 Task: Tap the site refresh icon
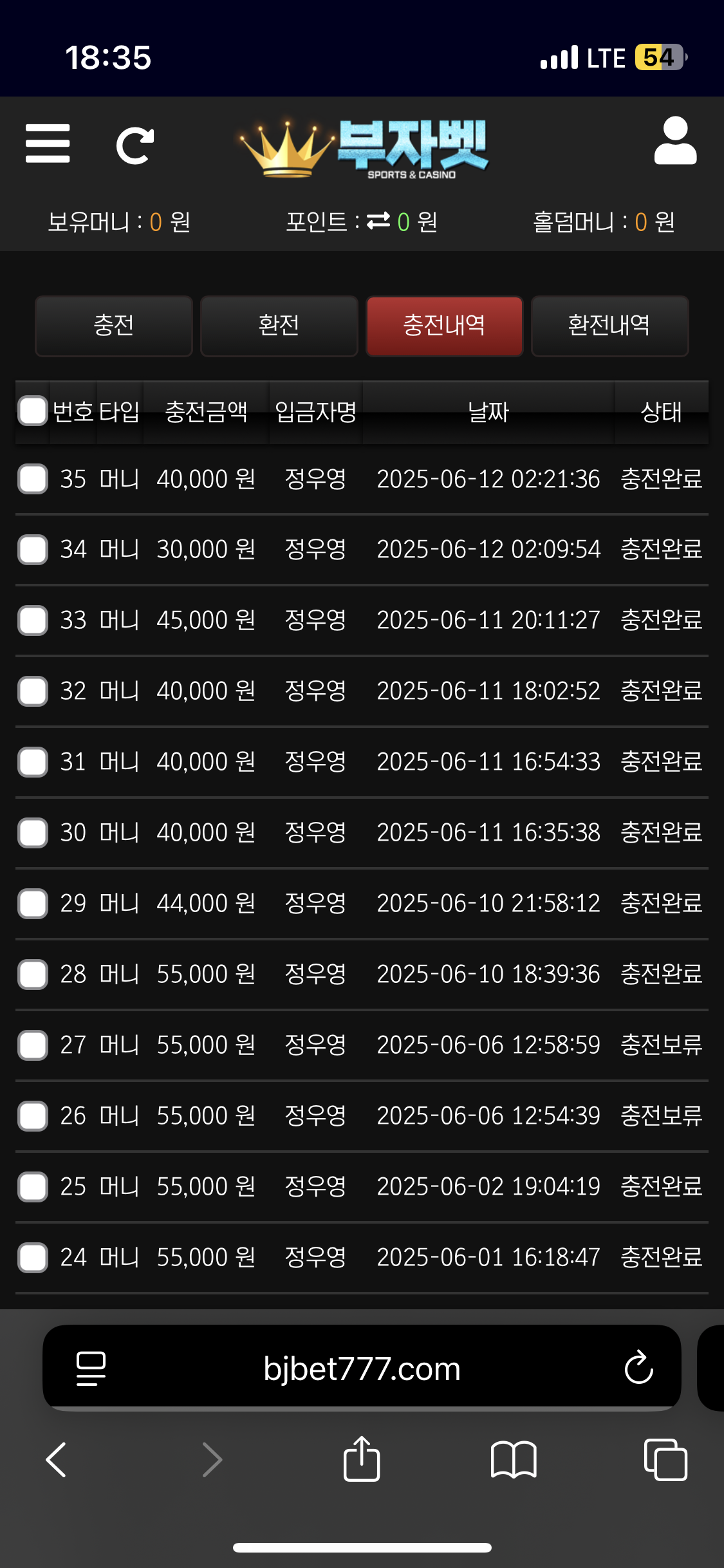(135, 145)
